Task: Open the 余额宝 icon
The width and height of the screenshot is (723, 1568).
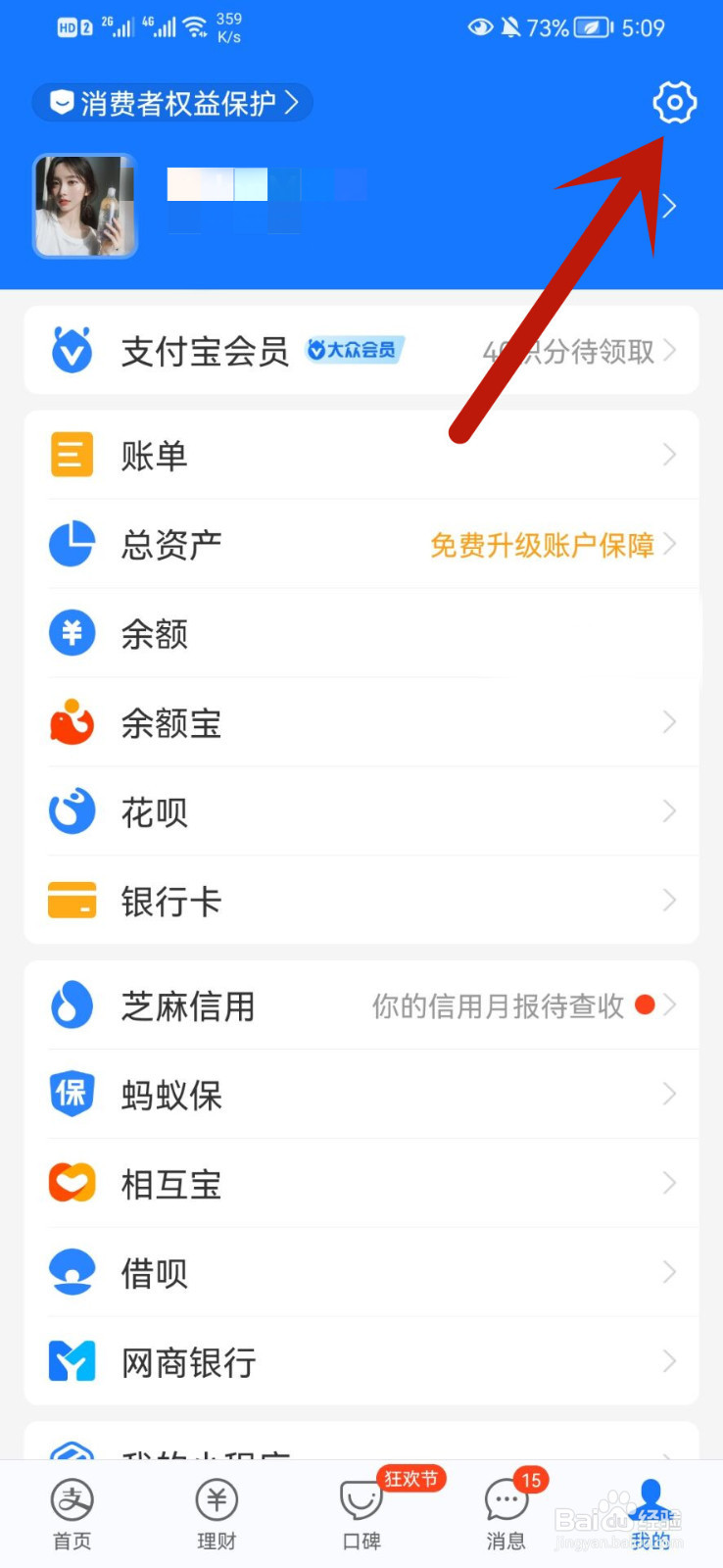Action: click(x=71, y=722)
